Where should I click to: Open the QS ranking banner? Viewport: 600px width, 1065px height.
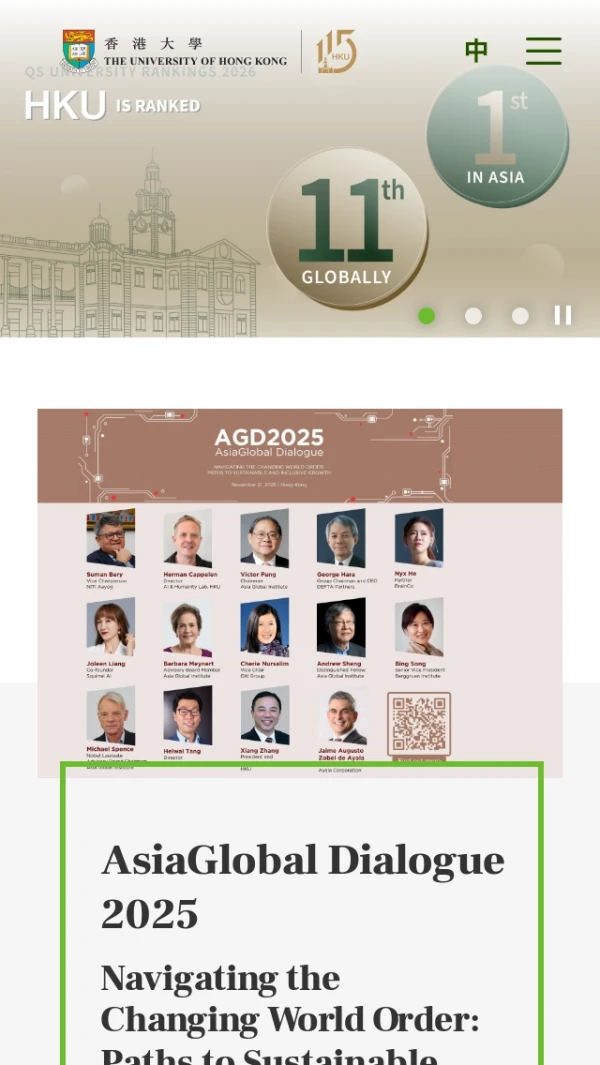pos(300,200)
